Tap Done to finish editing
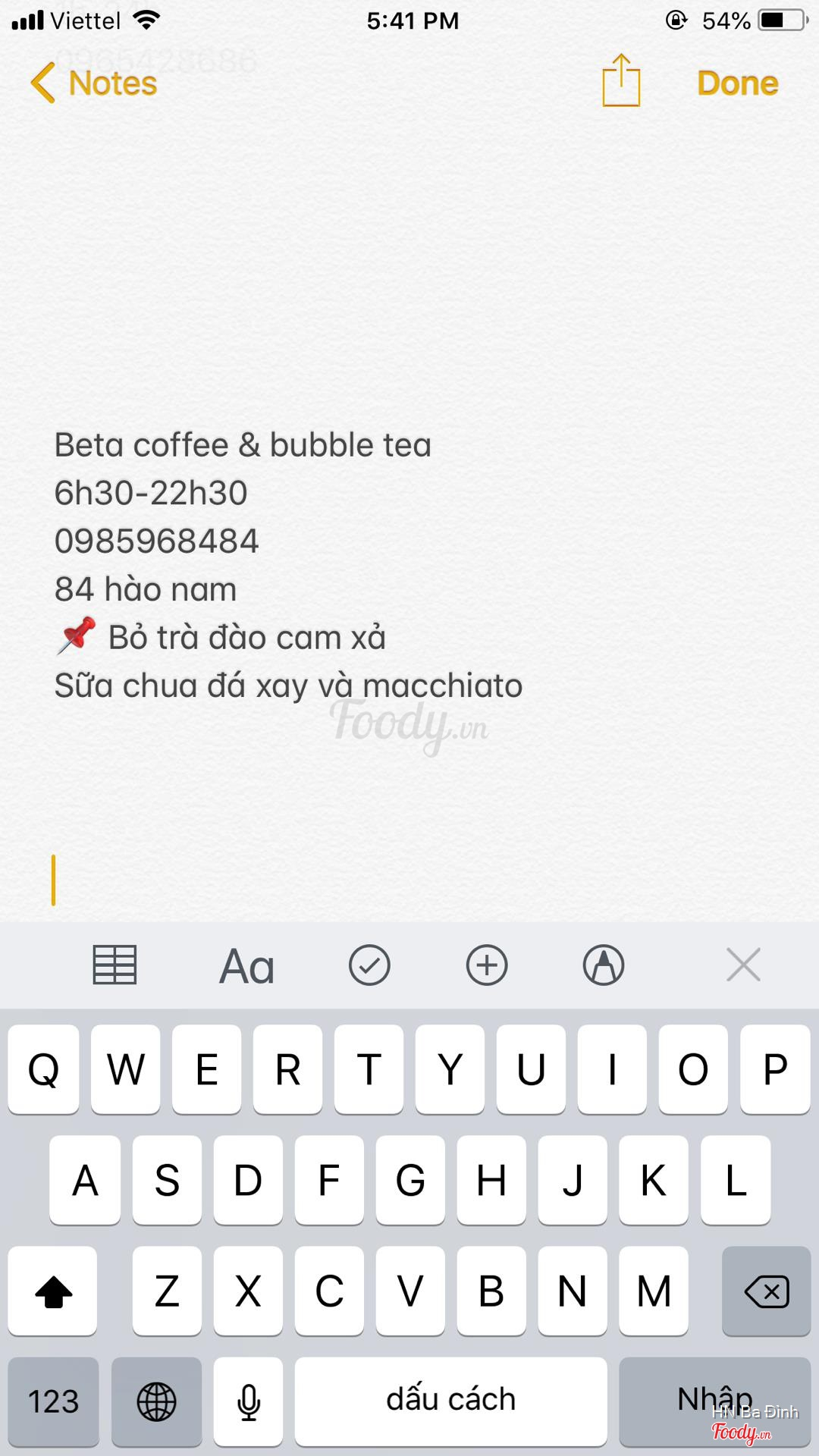The image size is (819, 1456). [x=737, y=83]
